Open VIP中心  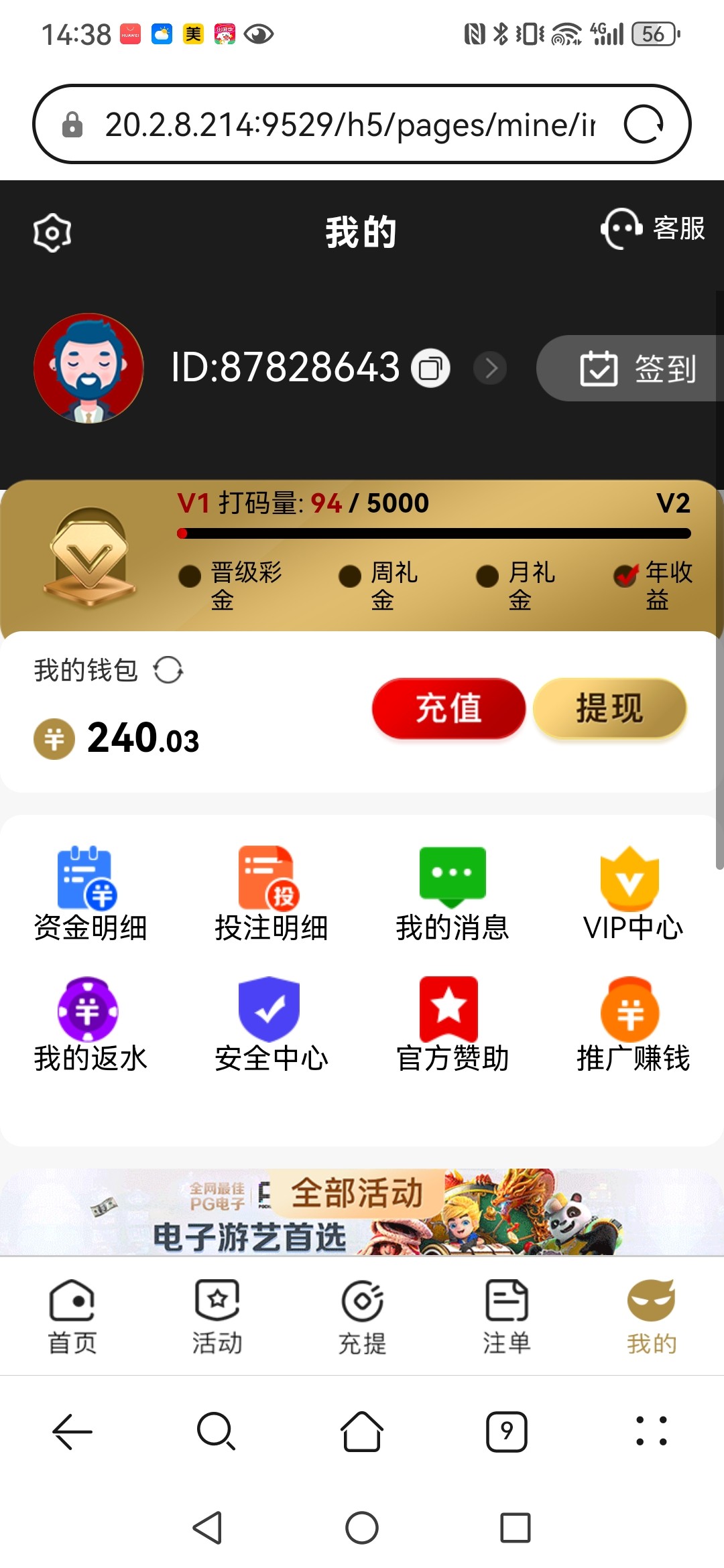(632, 895)
